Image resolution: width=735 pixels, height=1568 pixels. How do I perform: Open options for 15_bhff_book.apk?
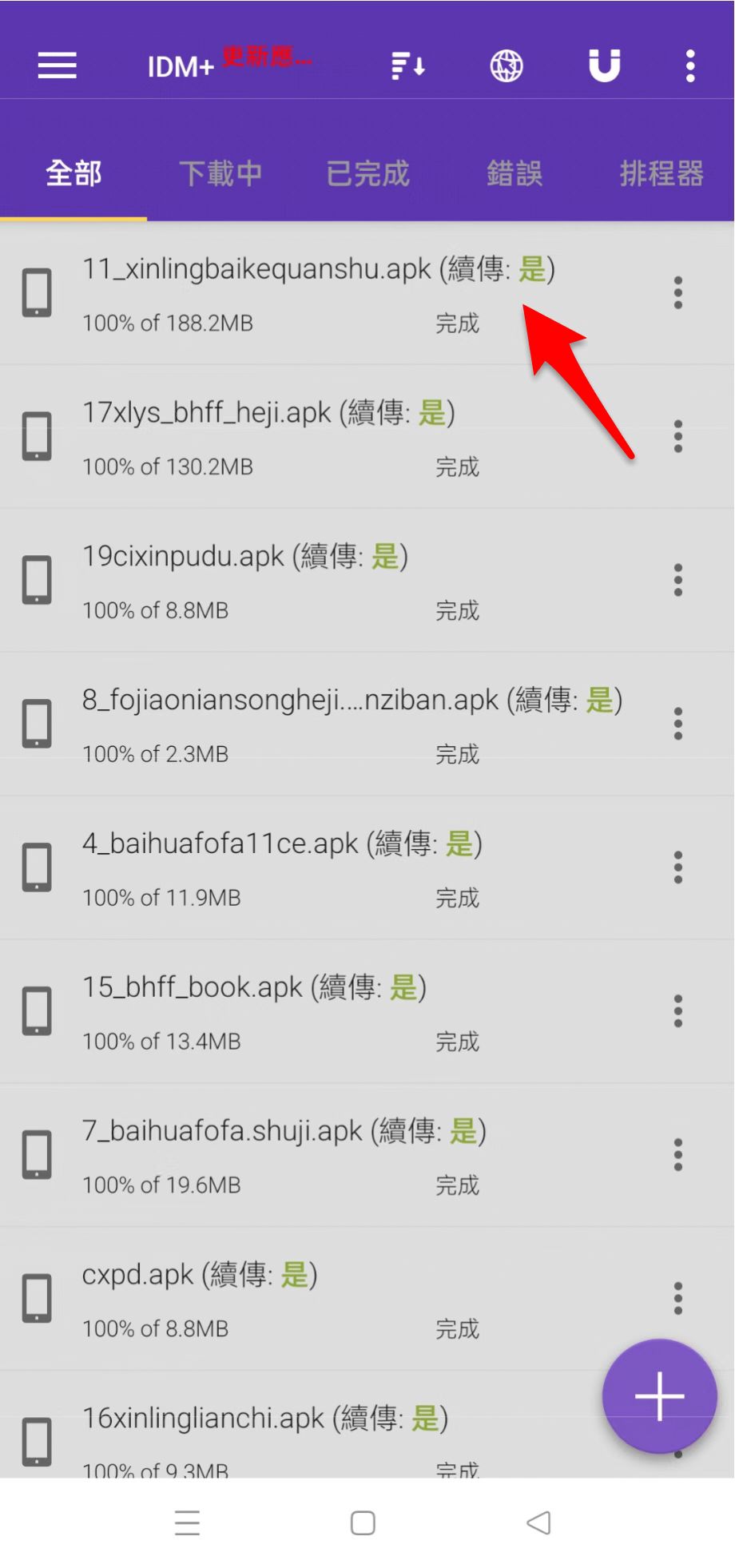point(678,1011)
